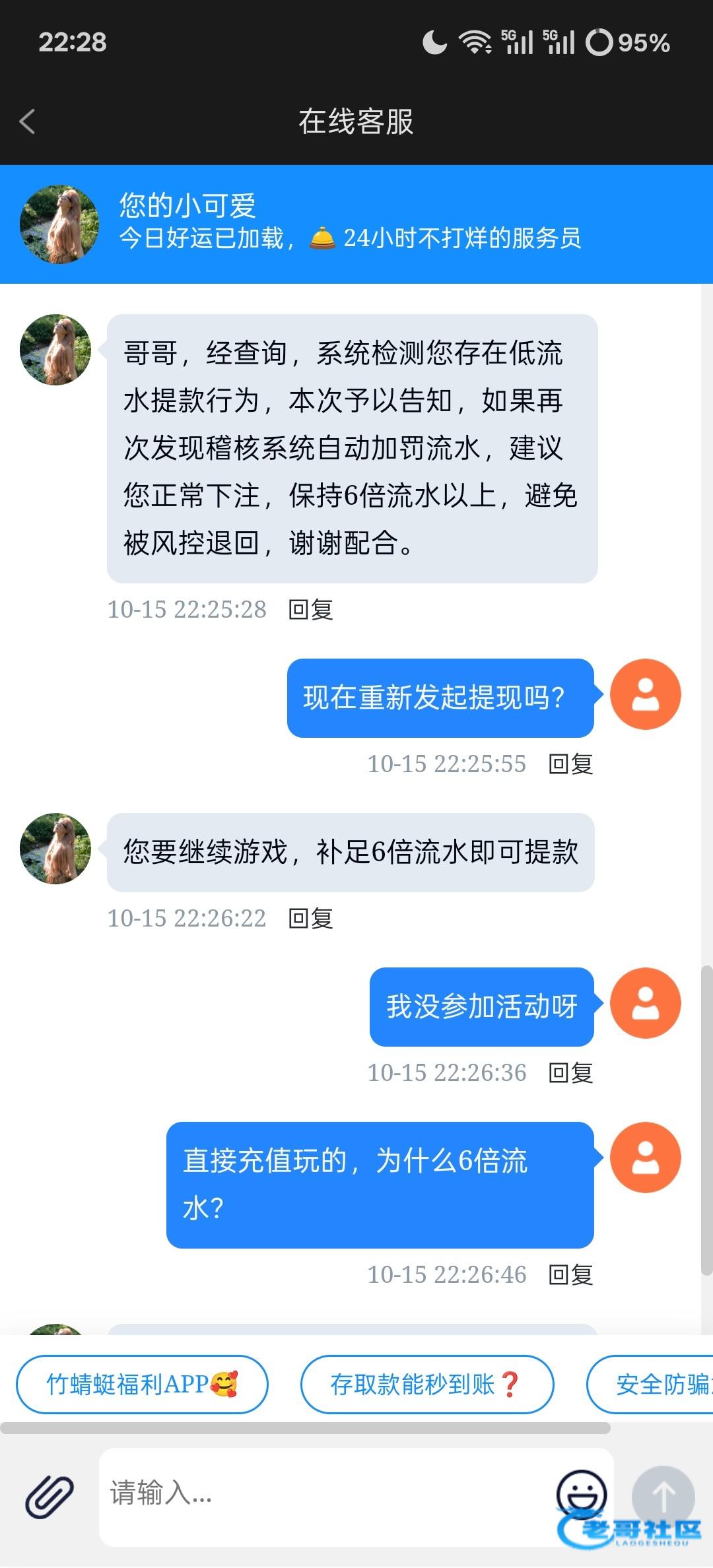Image resolution: width=713 pixels, height=1568 pixels.
Task: Open the emoji picker
Action: [581, 1491]
